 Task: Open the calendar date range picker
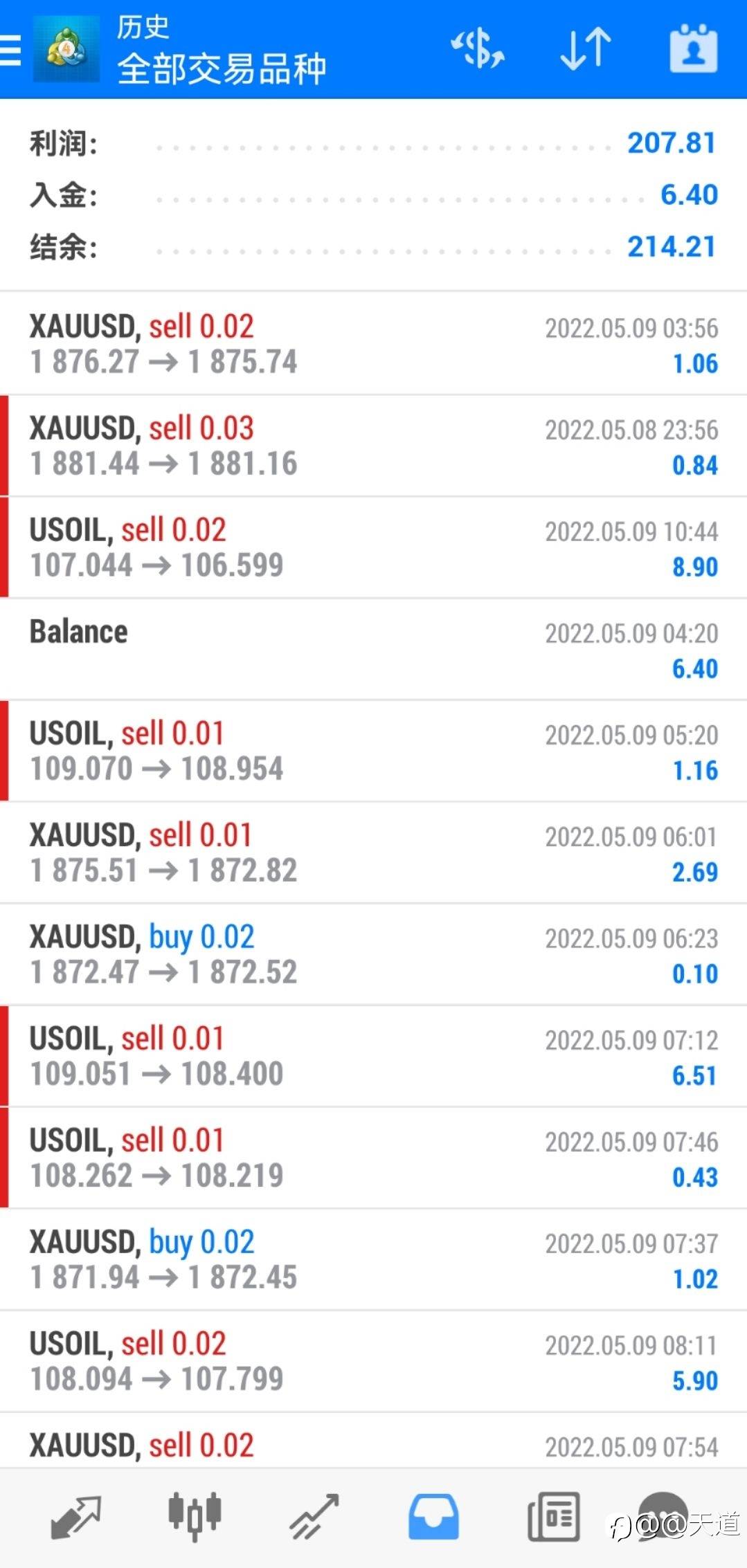point(693,48)
